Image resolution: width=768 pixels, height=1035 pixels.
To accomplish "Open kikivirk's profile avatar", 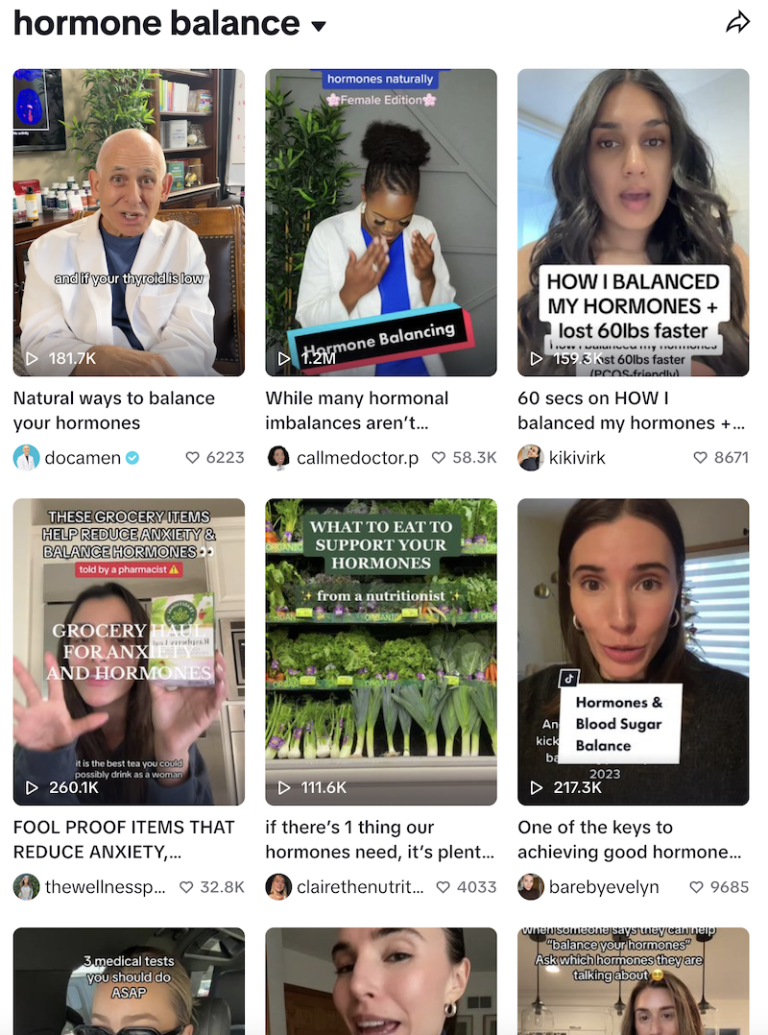I will coord(531,457).
